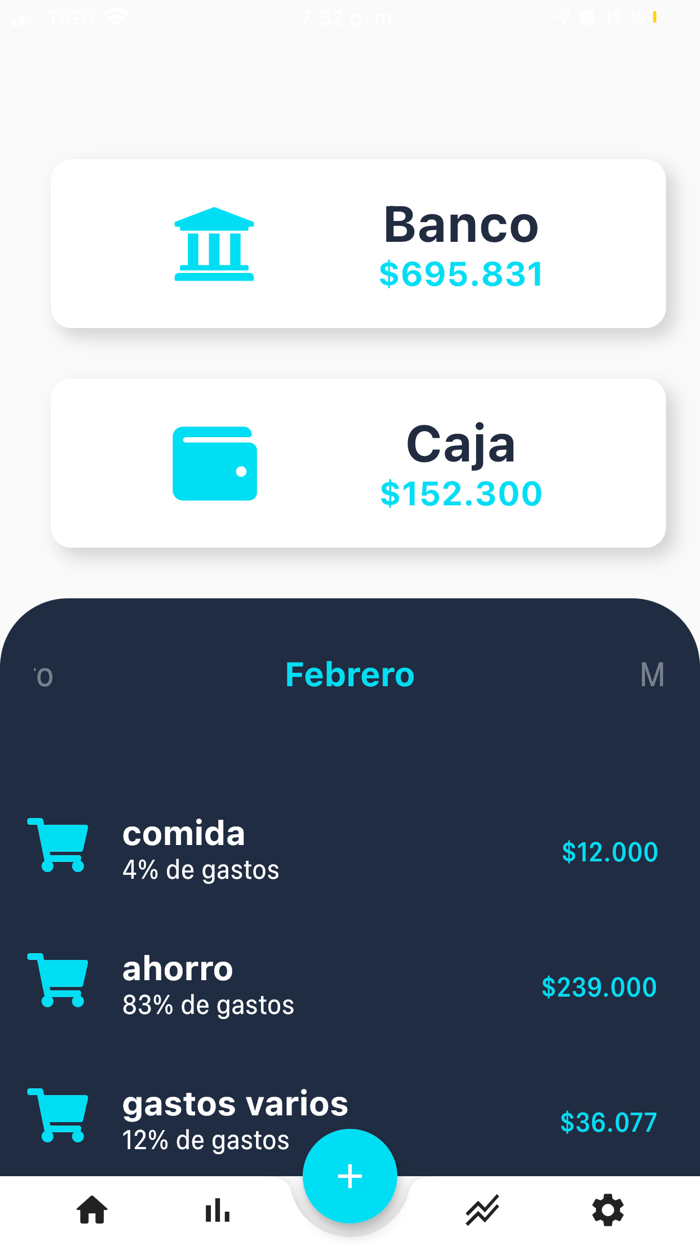Add a new transaction with plus button

350,1176
